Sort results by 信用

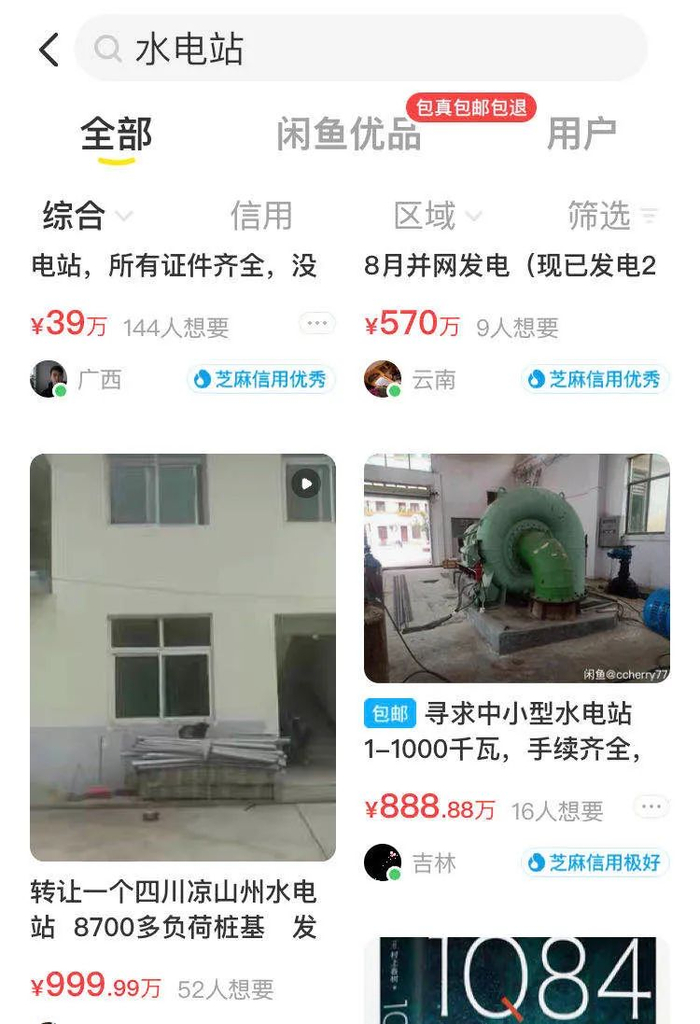[x=261, y=215]
